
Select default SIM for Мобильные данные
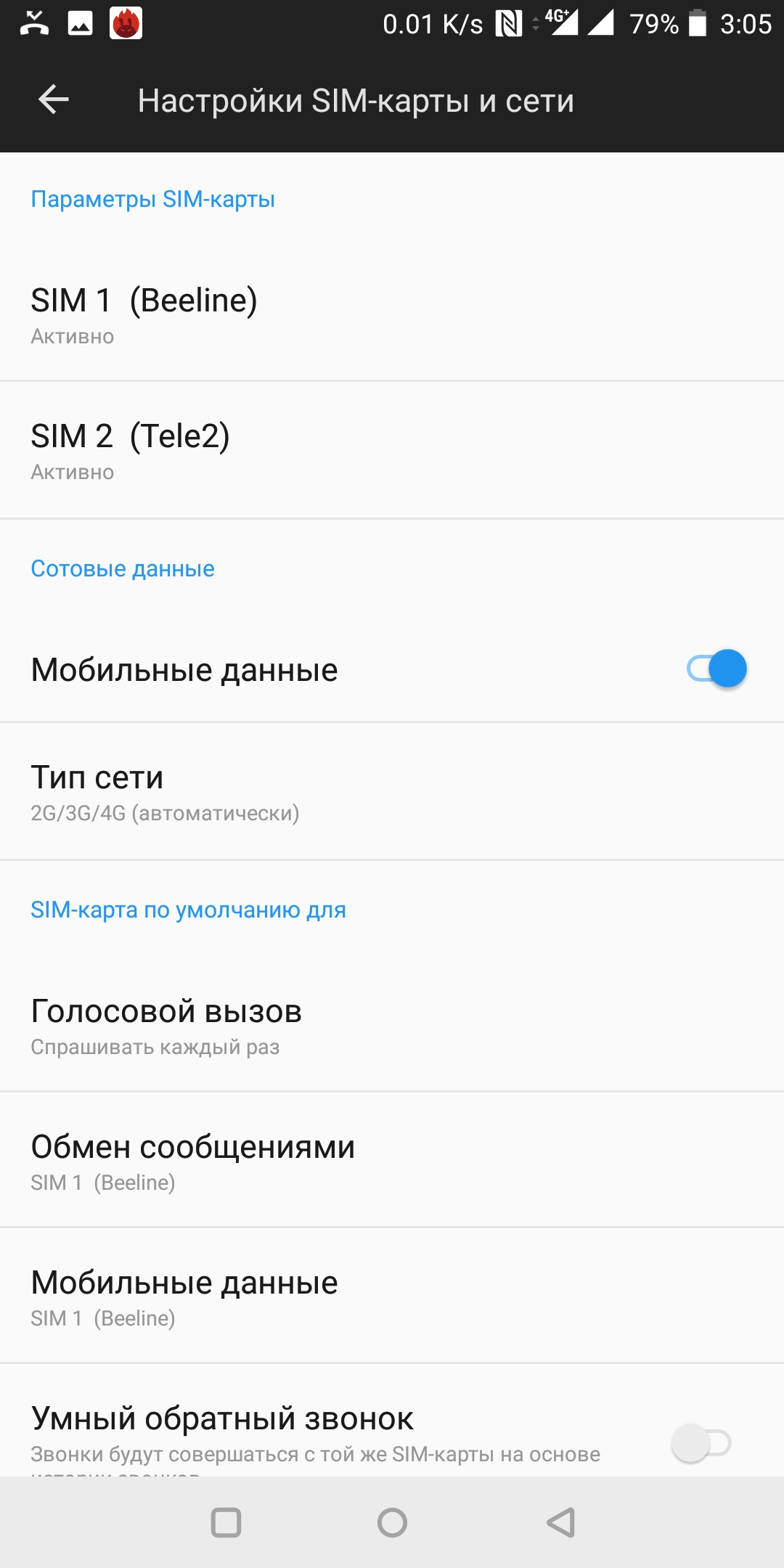(x=392, y=1297)
